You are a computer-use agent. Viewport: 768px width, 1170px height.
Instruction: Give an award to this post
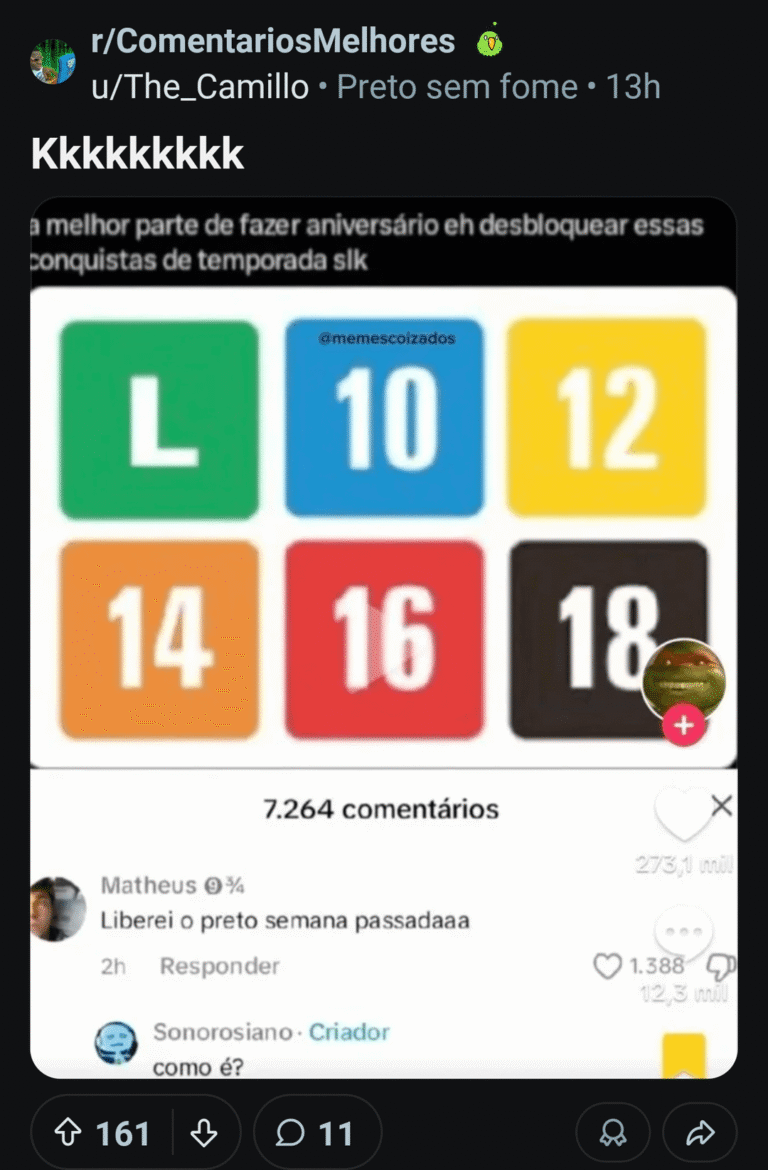[x=612, y=1132]
